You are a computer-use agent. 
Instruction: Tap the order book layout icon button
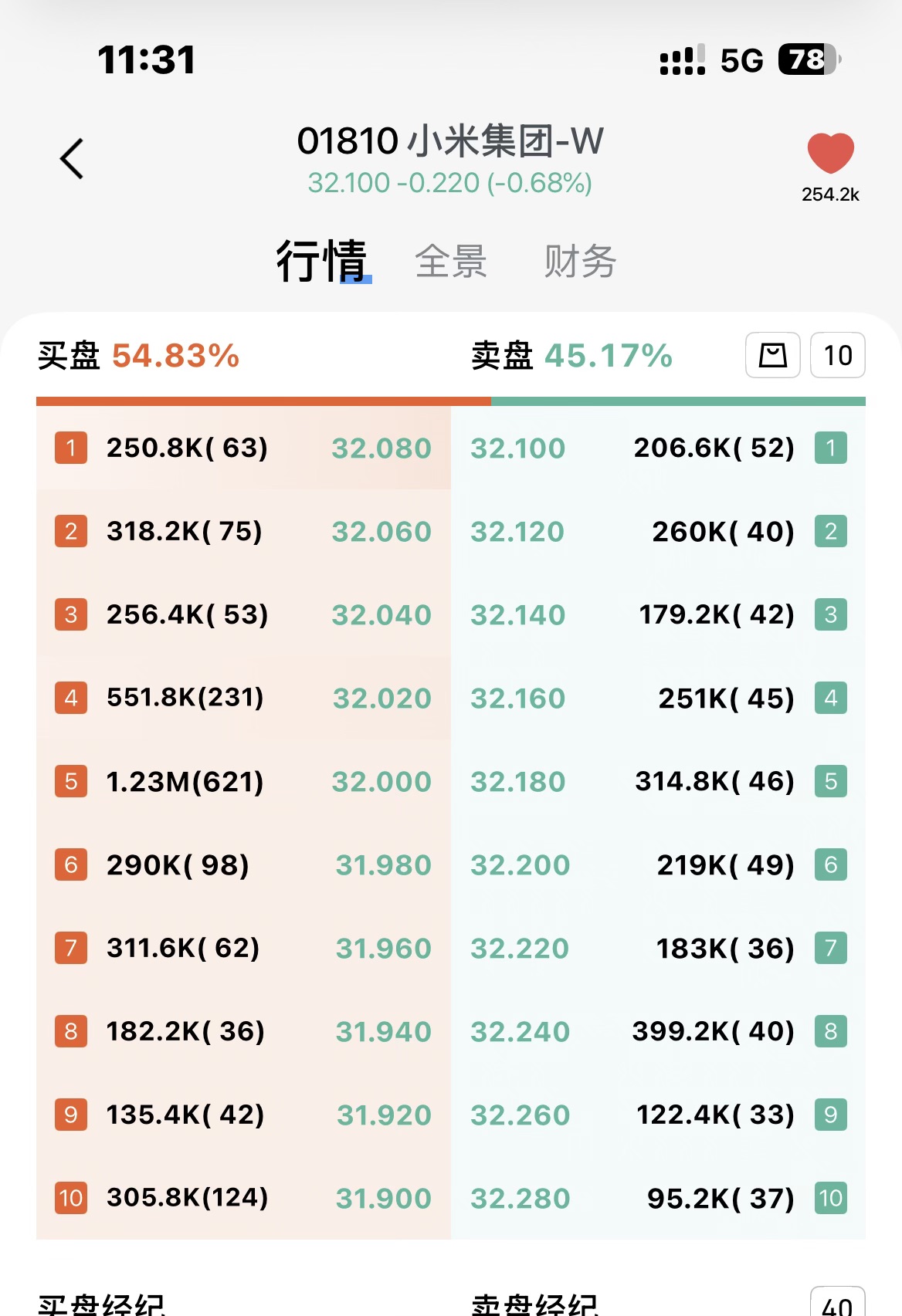coord(772,356)
